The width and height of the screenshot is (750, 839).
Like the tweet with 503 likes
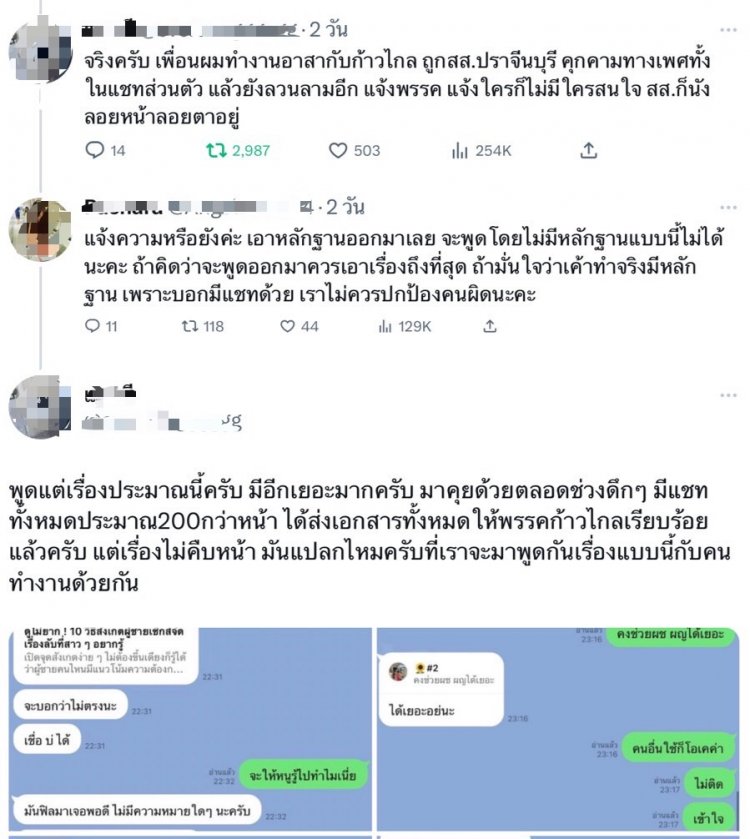click(338, 150)
